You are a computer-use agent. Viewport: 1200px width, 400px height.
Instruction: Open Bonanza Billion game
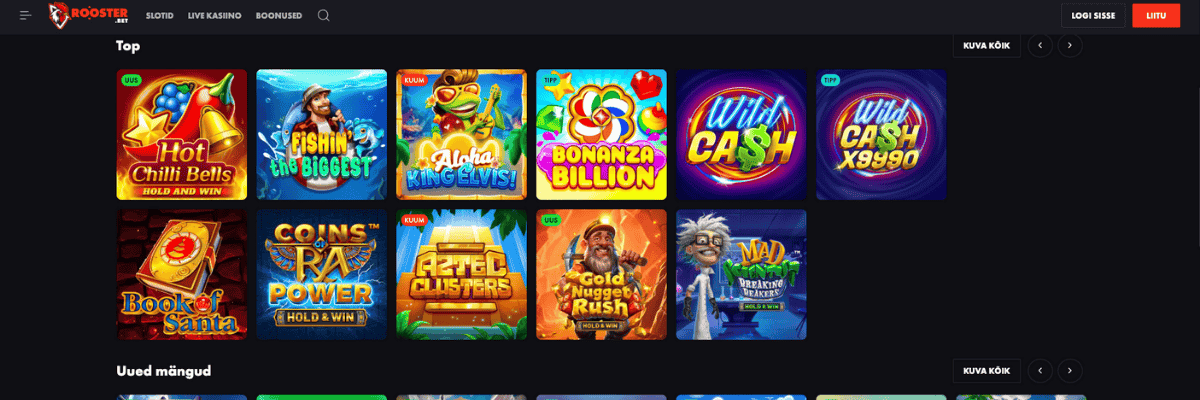click(x=601, y=134)
